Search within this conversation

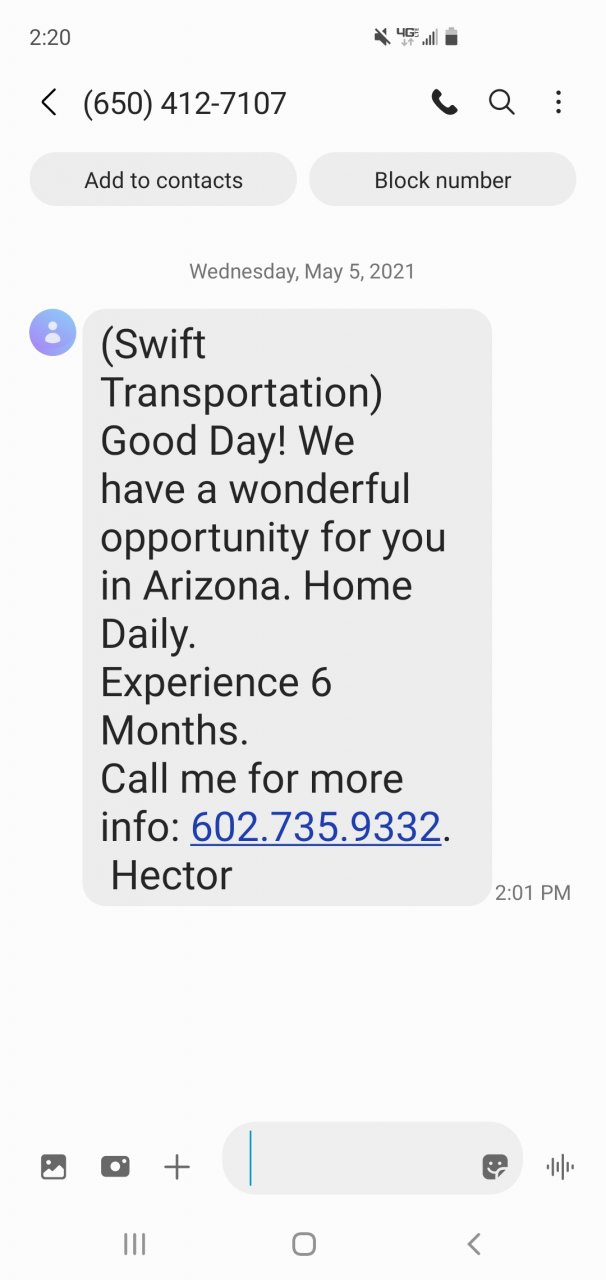[501, 102]
